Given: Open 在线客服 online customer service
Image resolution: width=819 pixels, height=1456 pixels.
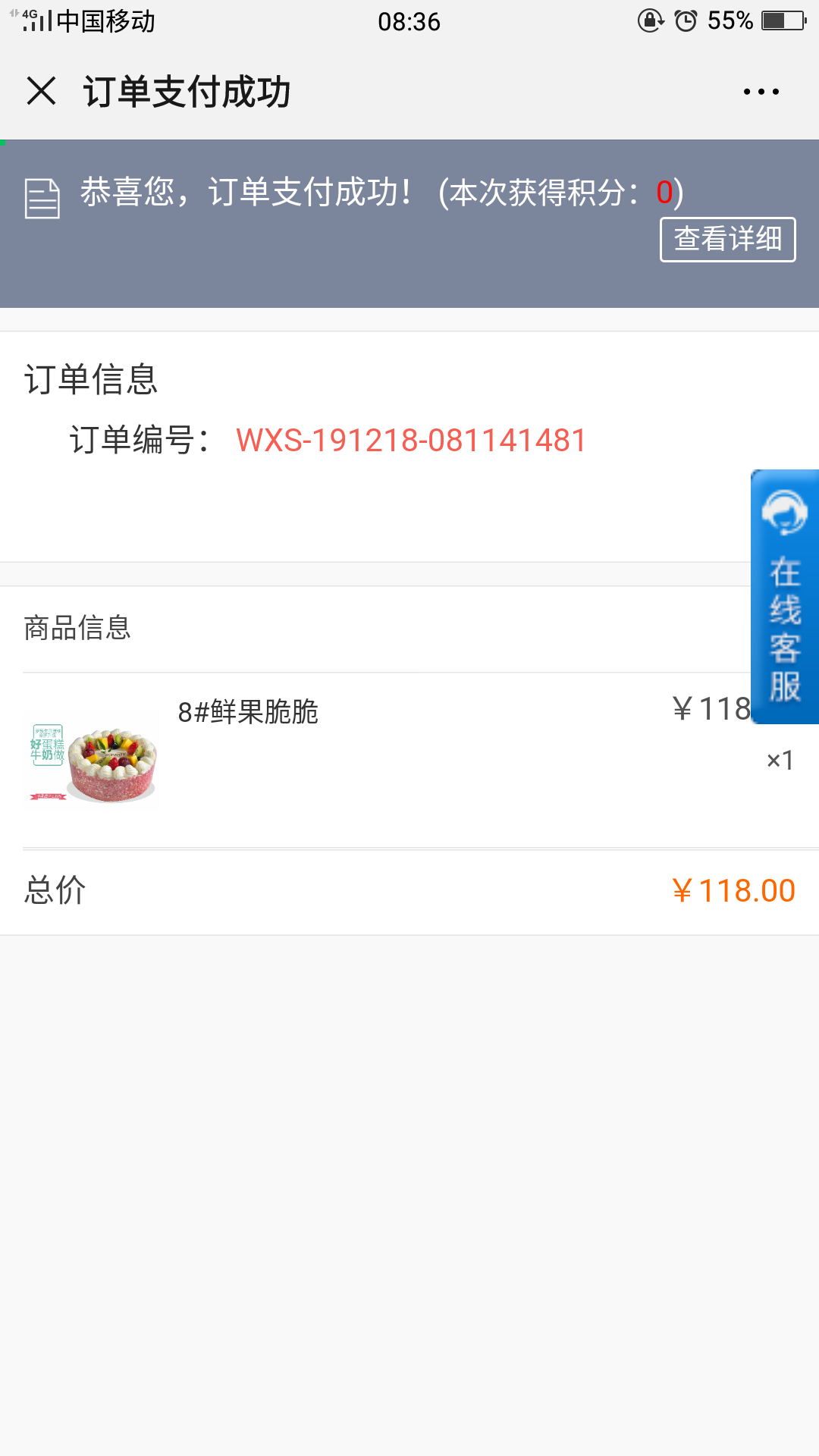Looking at the screenshot, I should click(785, 597).
